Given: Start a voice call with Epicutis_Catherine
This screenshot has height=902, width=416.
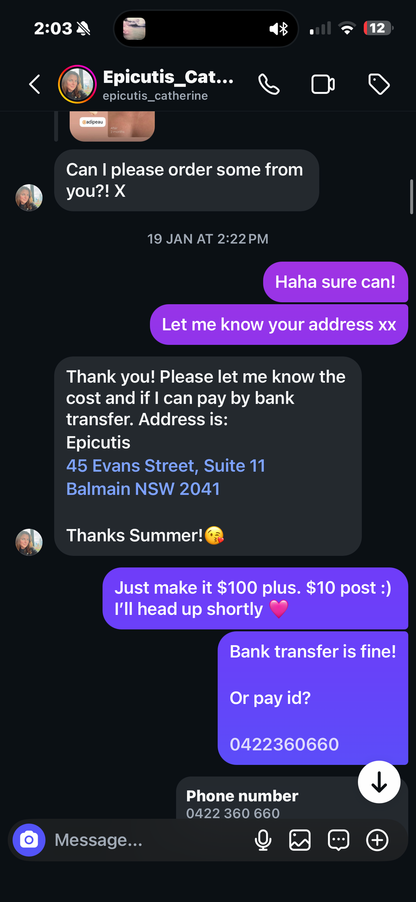Looking at the screenshot, I should (x=269, y=85).
